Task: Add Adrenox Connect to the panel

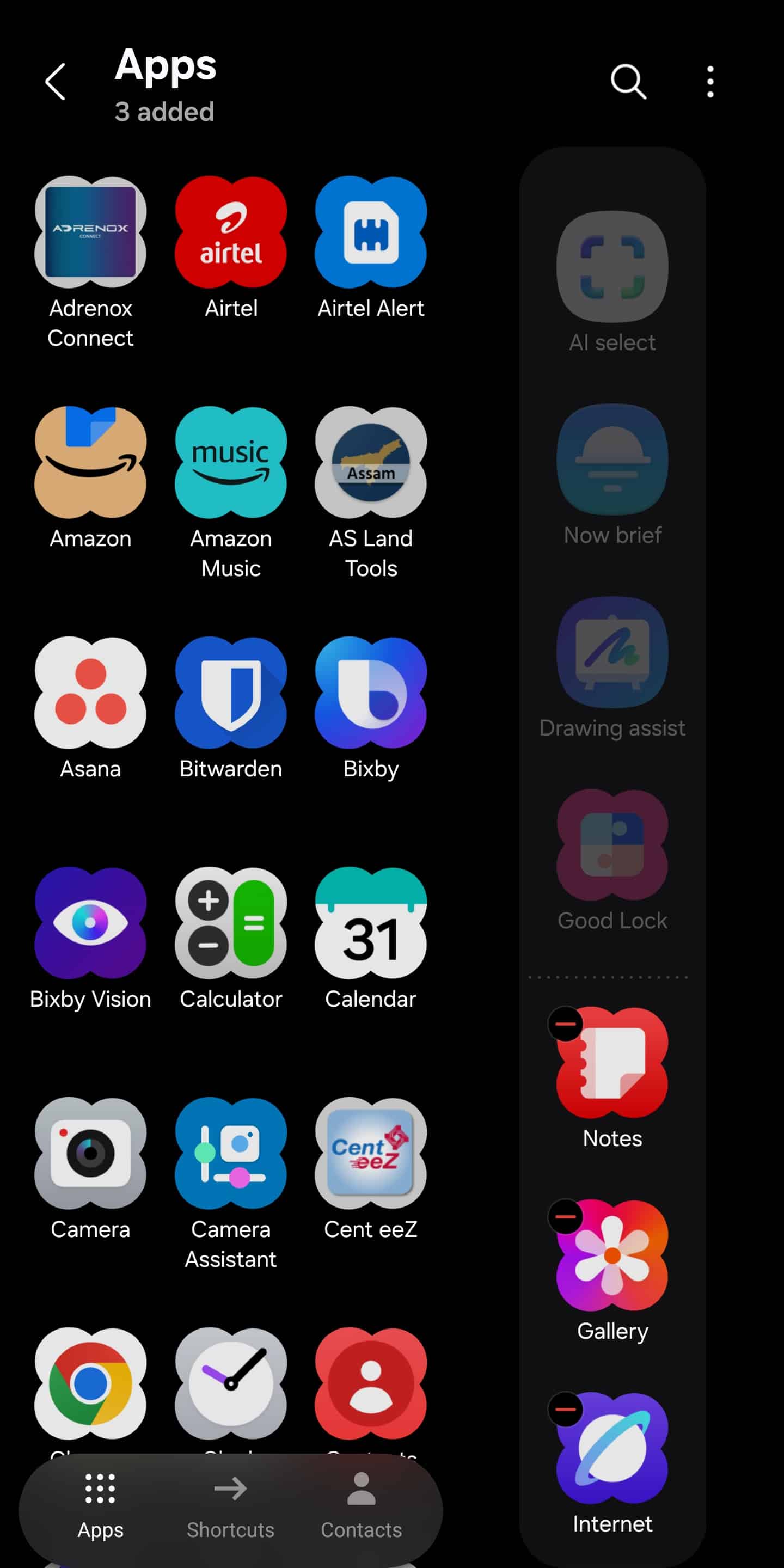Action: (x=91, y=232)
